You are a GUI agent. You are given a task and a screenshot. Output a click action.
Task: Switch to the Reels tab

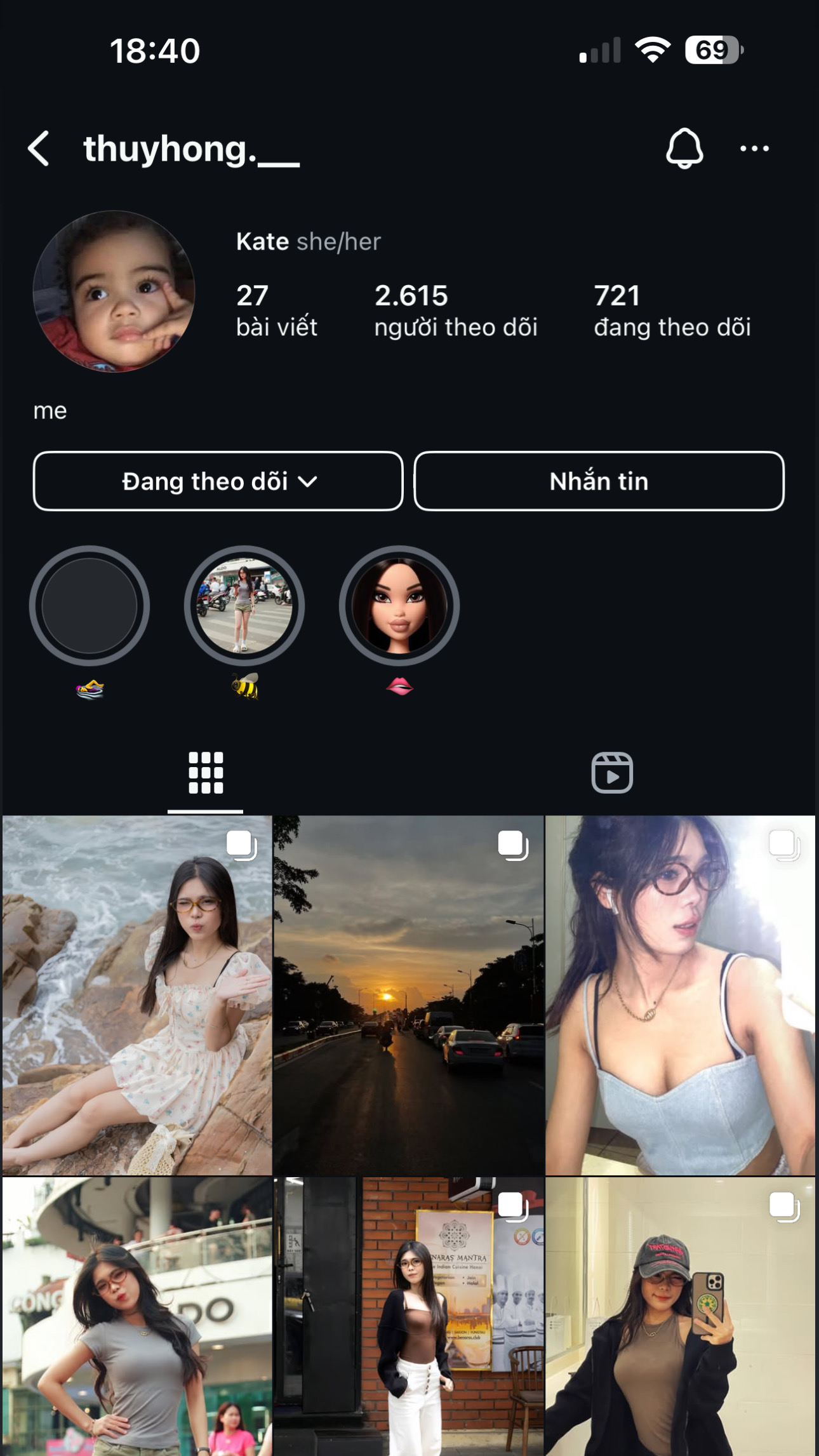pos(612,773)
